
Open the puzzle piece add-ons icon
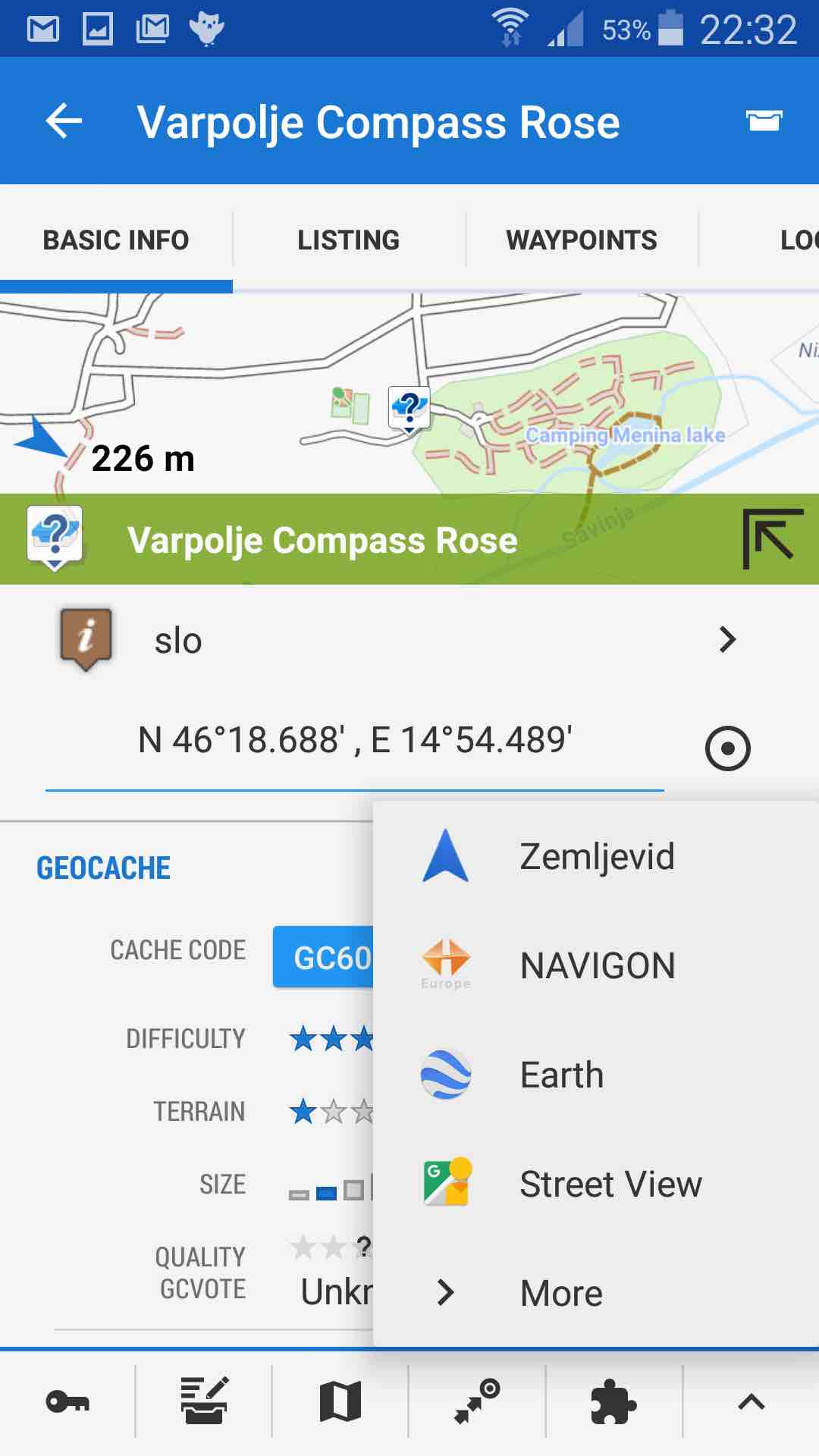point(613,1401)
